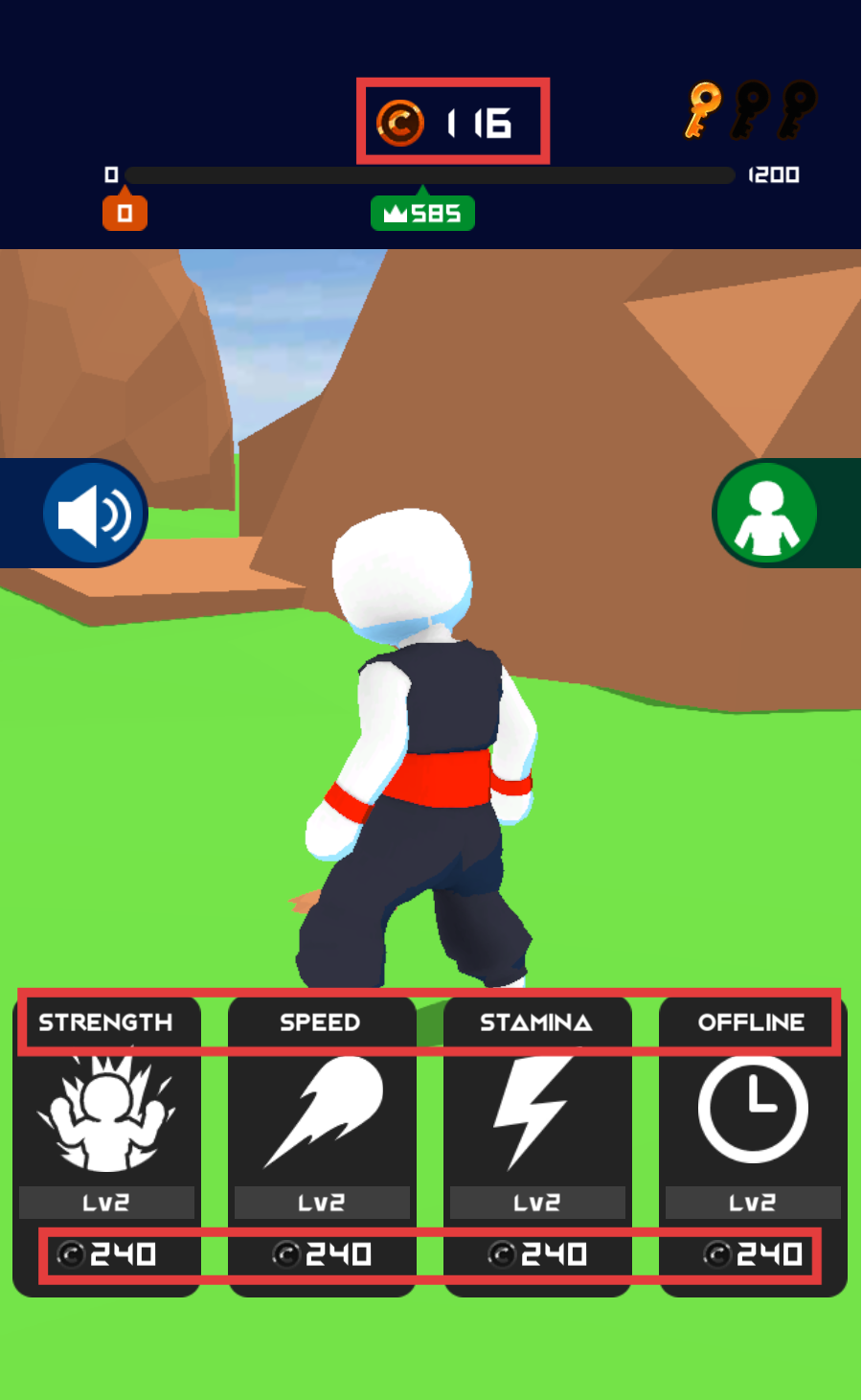Upgrade Offline earnings

[x=753, y=1145]
